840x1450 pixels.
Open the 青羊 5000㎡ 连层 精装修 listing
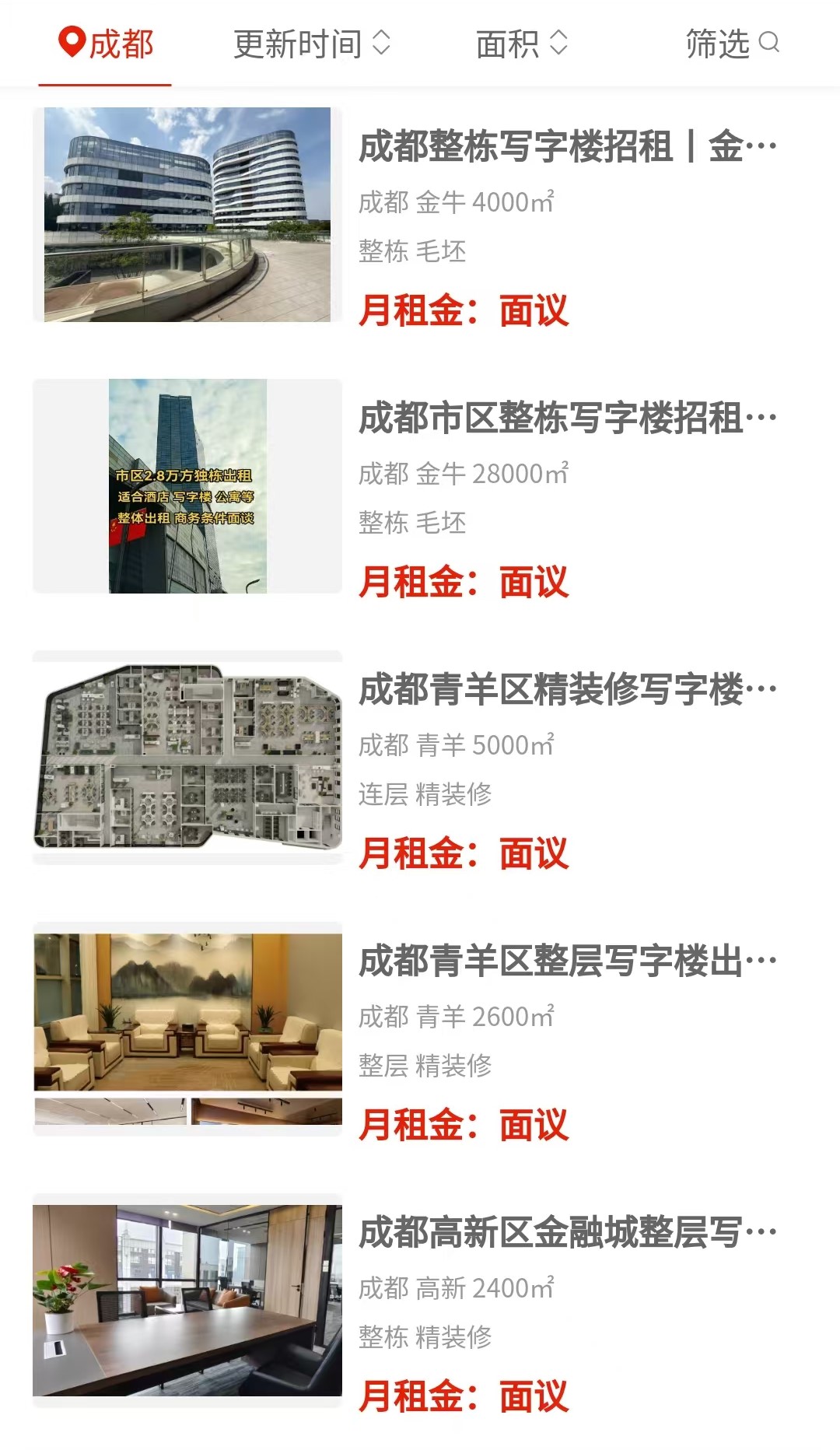coord(420,758)
